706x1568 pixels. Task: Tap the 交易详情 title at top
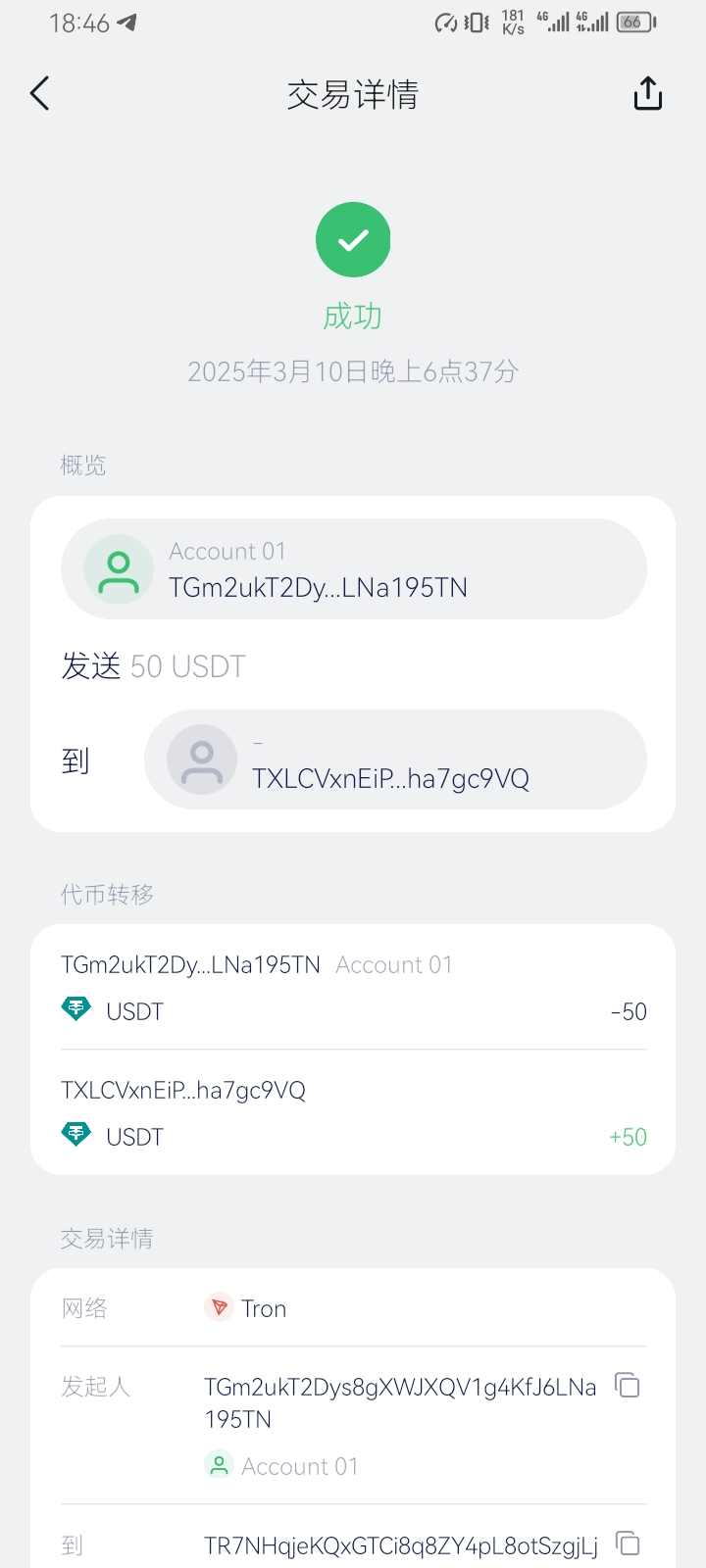point(353,94)
